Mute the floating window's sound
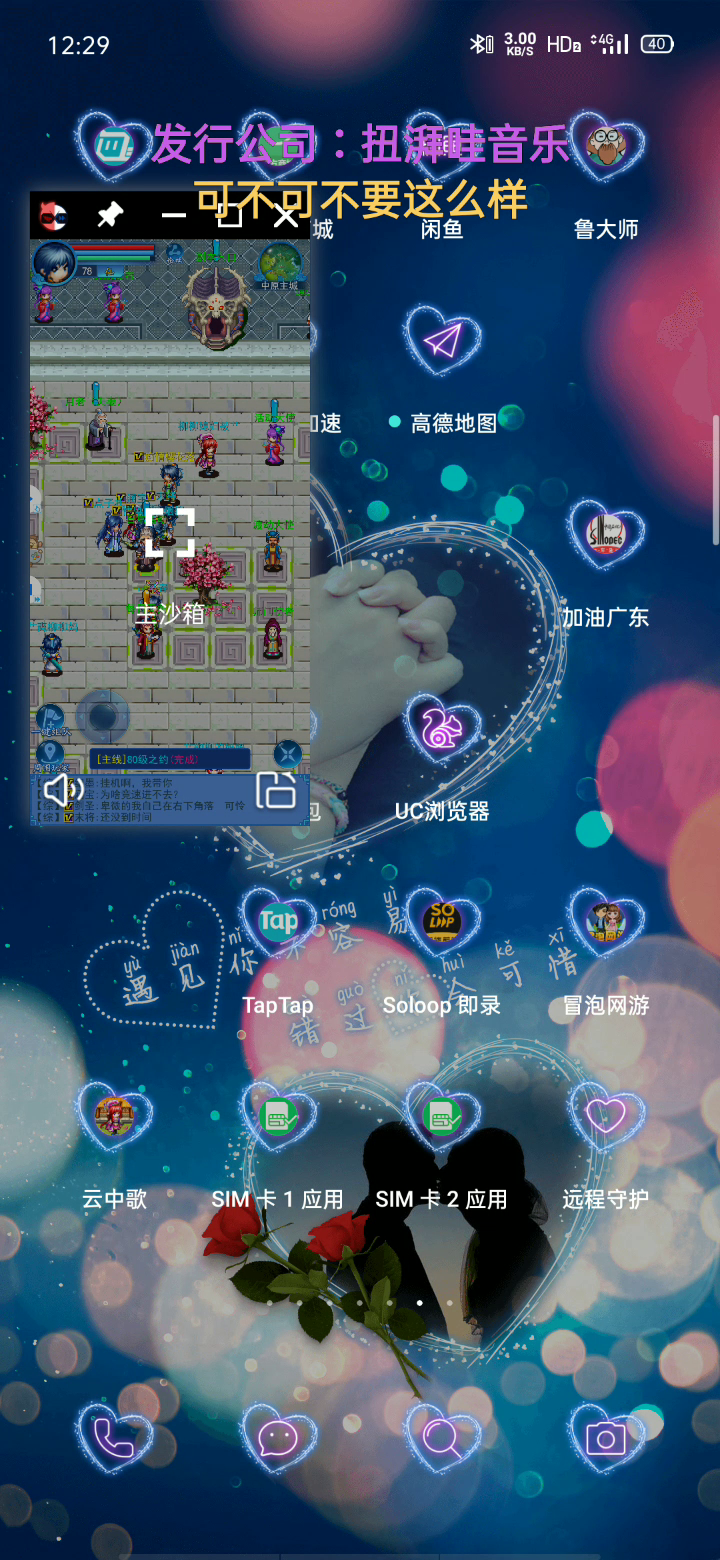The width and height of the screenshot is (720, 1560). (63, 790)
